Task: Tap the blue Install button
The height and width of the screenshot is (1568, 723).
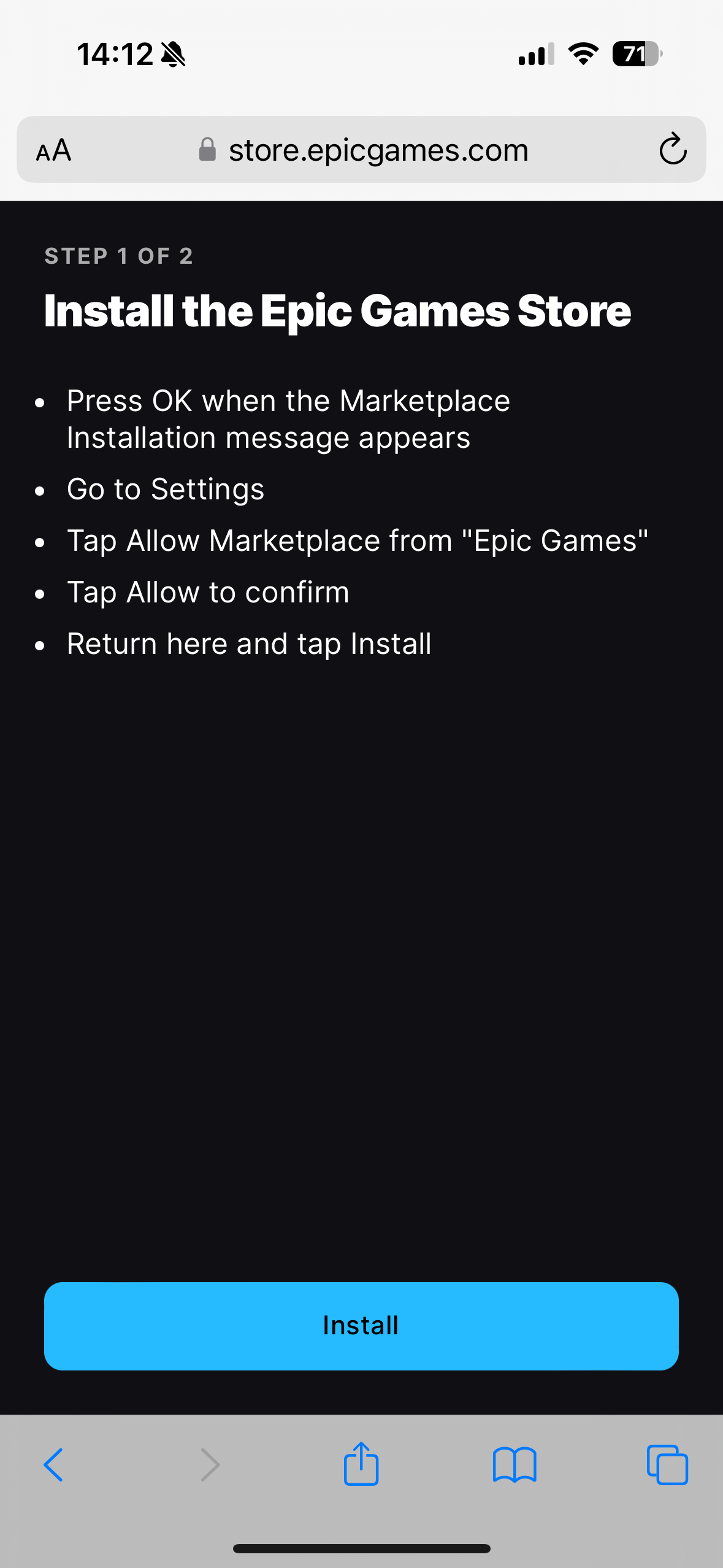Action: (x=361, y=1326)
